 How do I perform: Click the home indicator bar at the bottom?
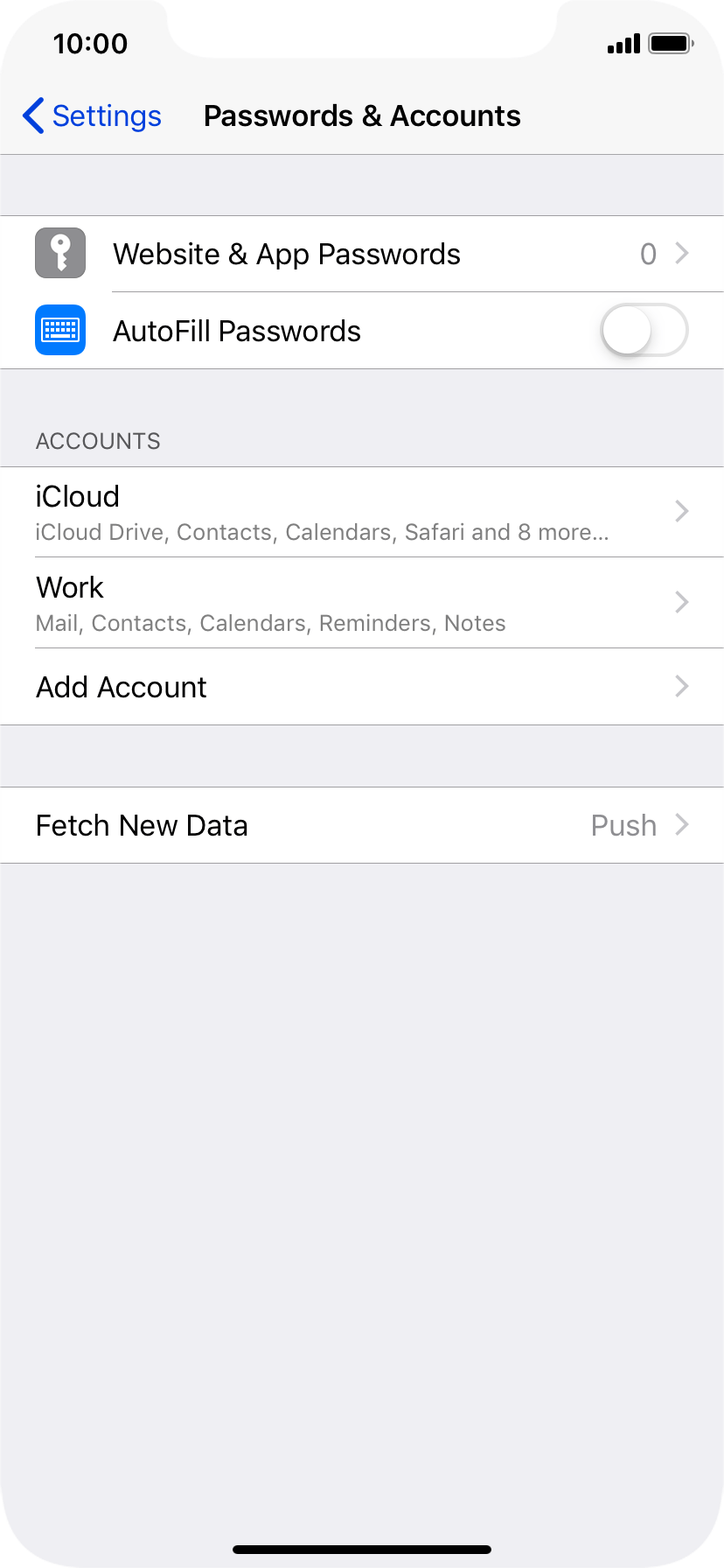pyautogui.click(x=362, y=1550)
